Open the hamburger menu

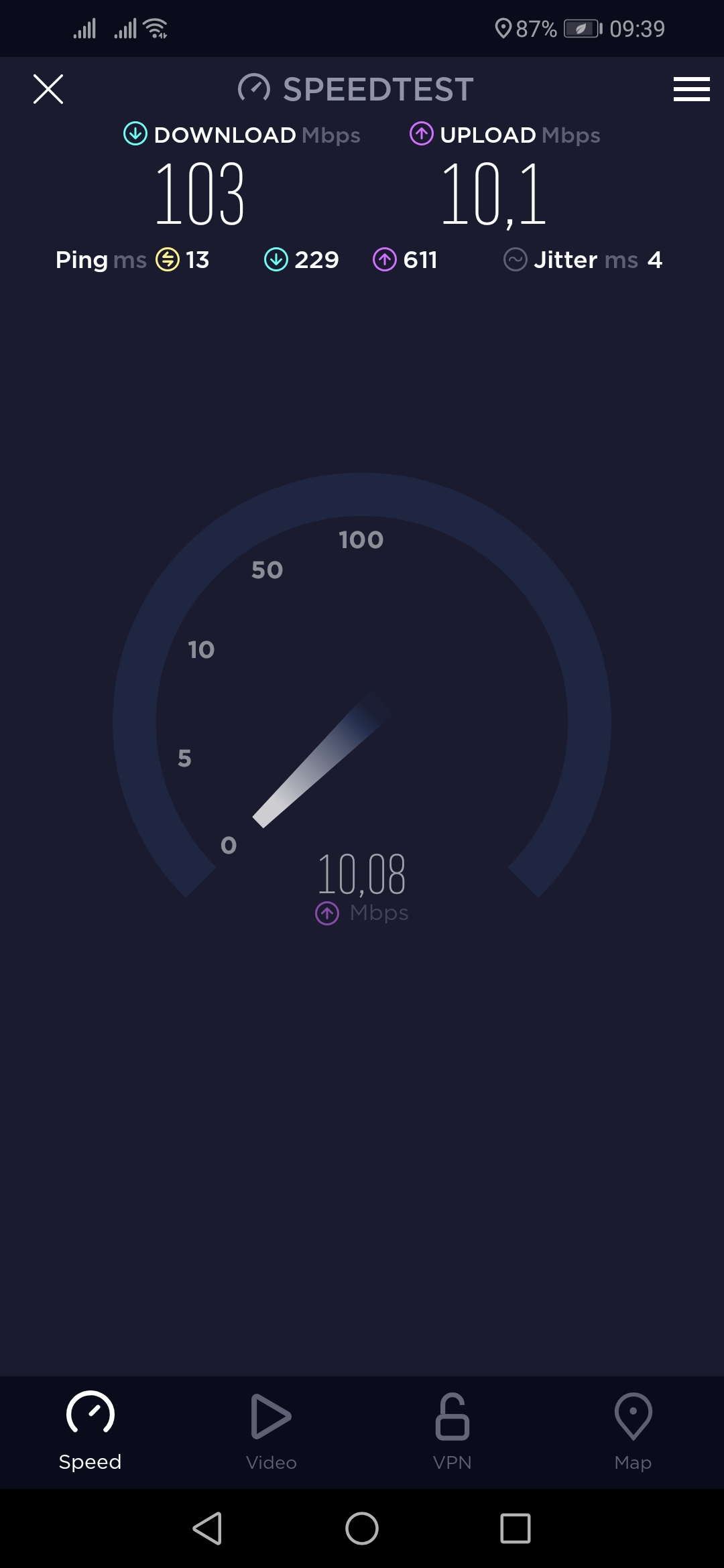(691, 89)
